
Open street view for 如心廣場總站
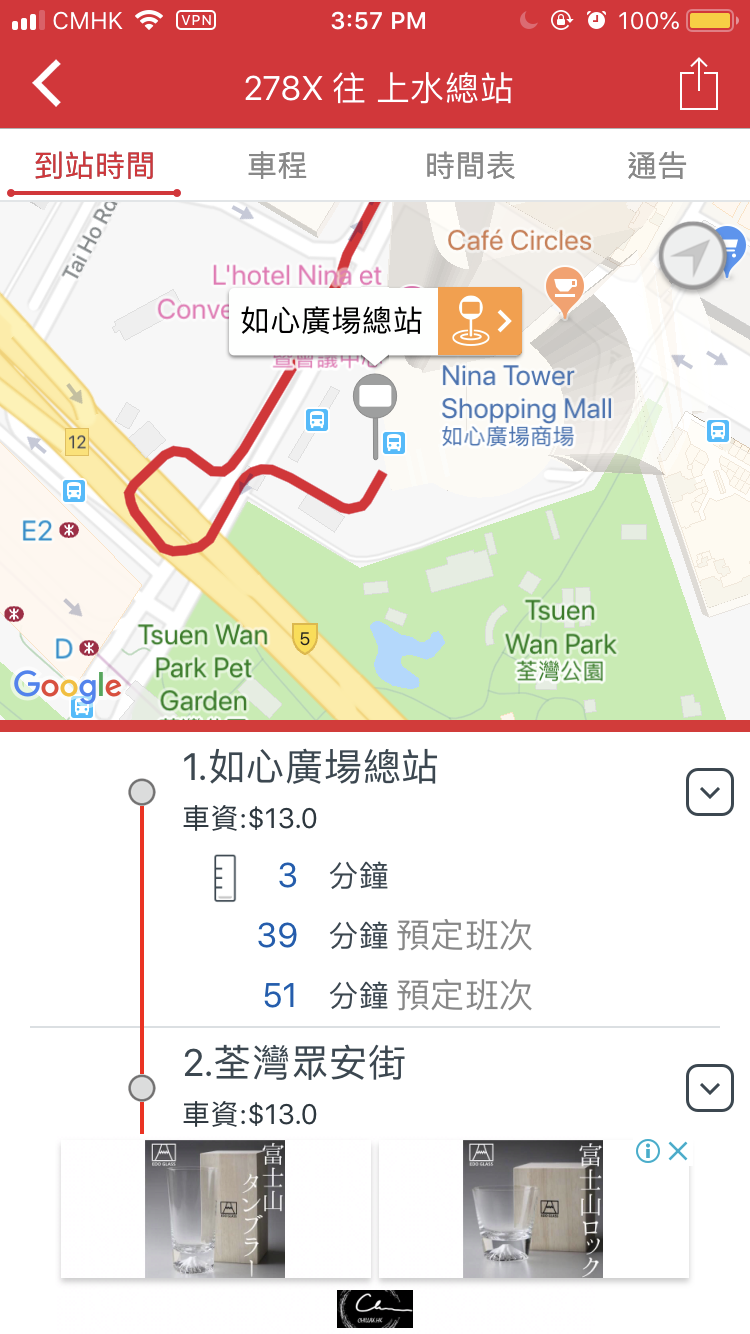[x=480, y=321]
